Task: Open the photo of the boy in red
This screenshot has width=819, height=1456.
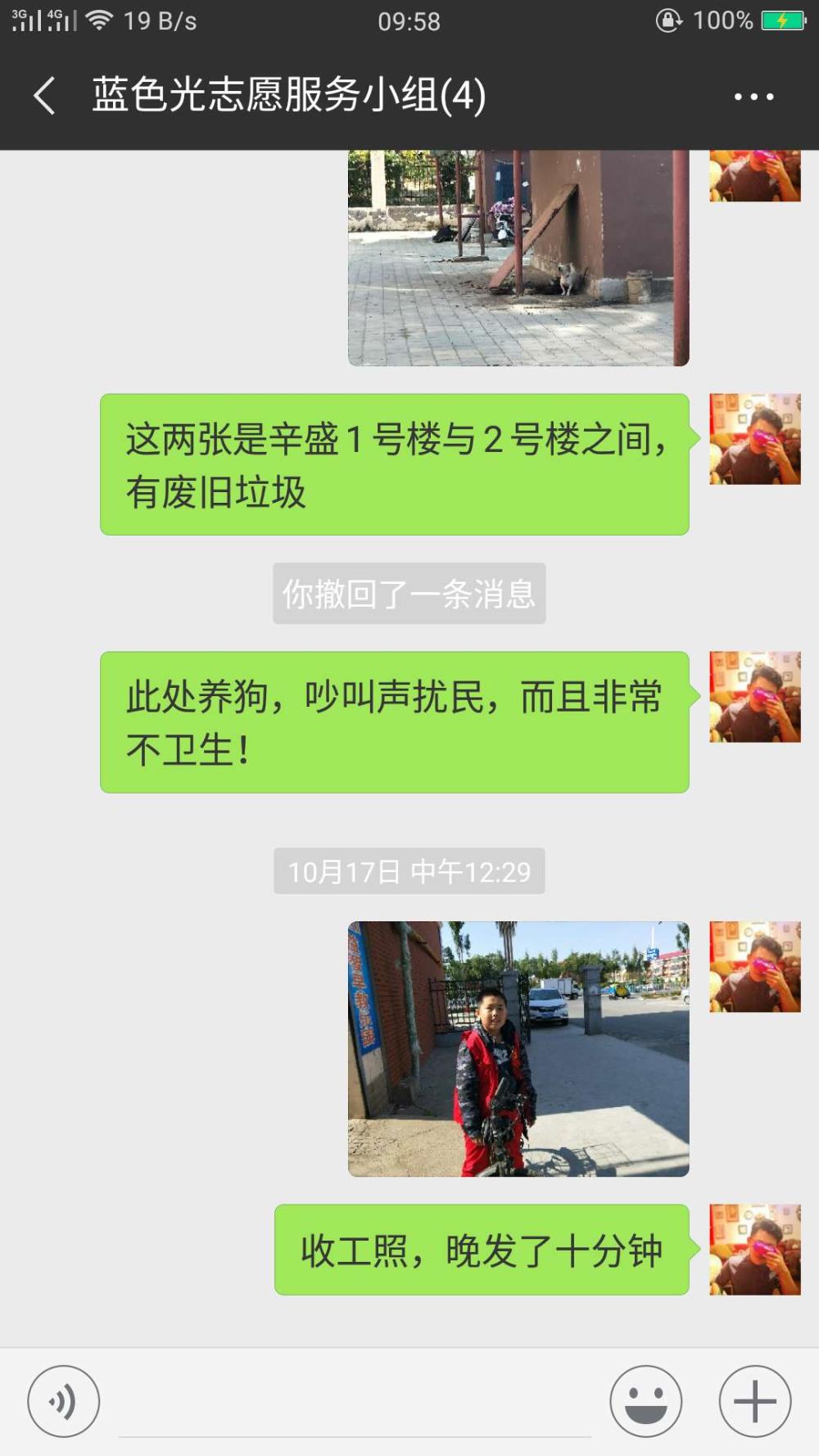Action: (x=518, y=1049)
